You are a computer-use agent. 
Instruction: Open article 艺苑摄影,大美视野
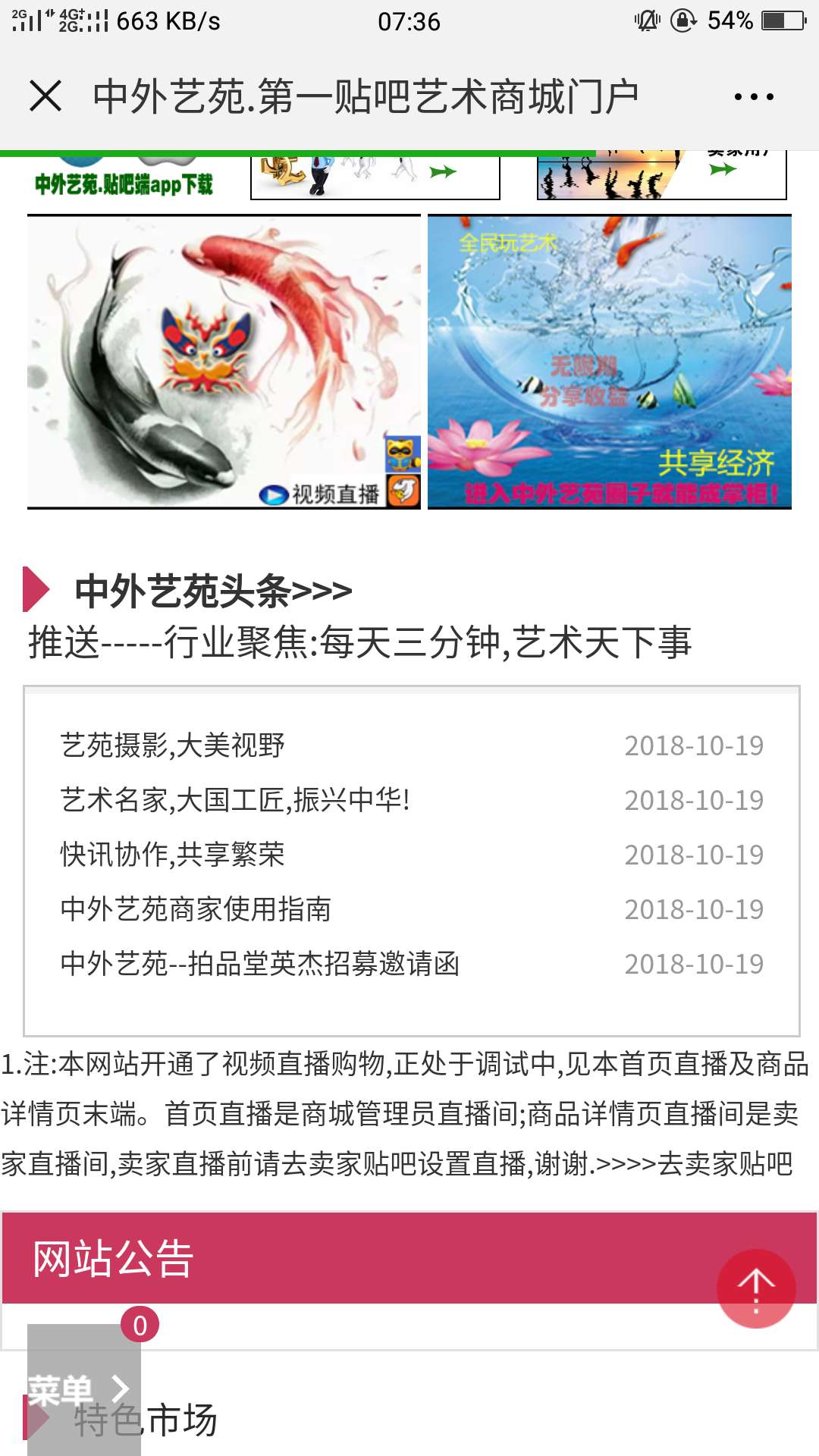pos(173,745)
